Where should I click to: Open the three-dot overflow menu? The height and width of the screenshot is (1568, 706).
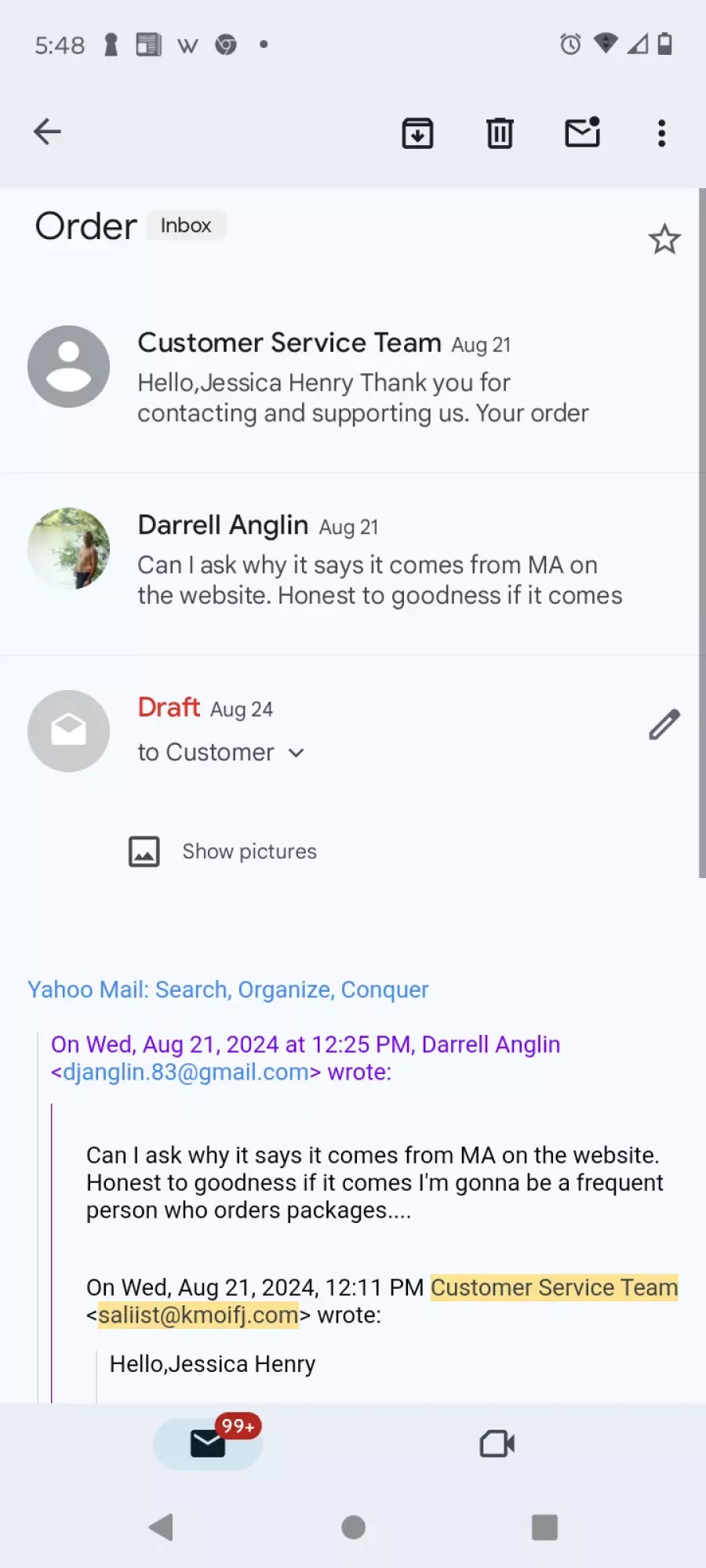point(662,132)
